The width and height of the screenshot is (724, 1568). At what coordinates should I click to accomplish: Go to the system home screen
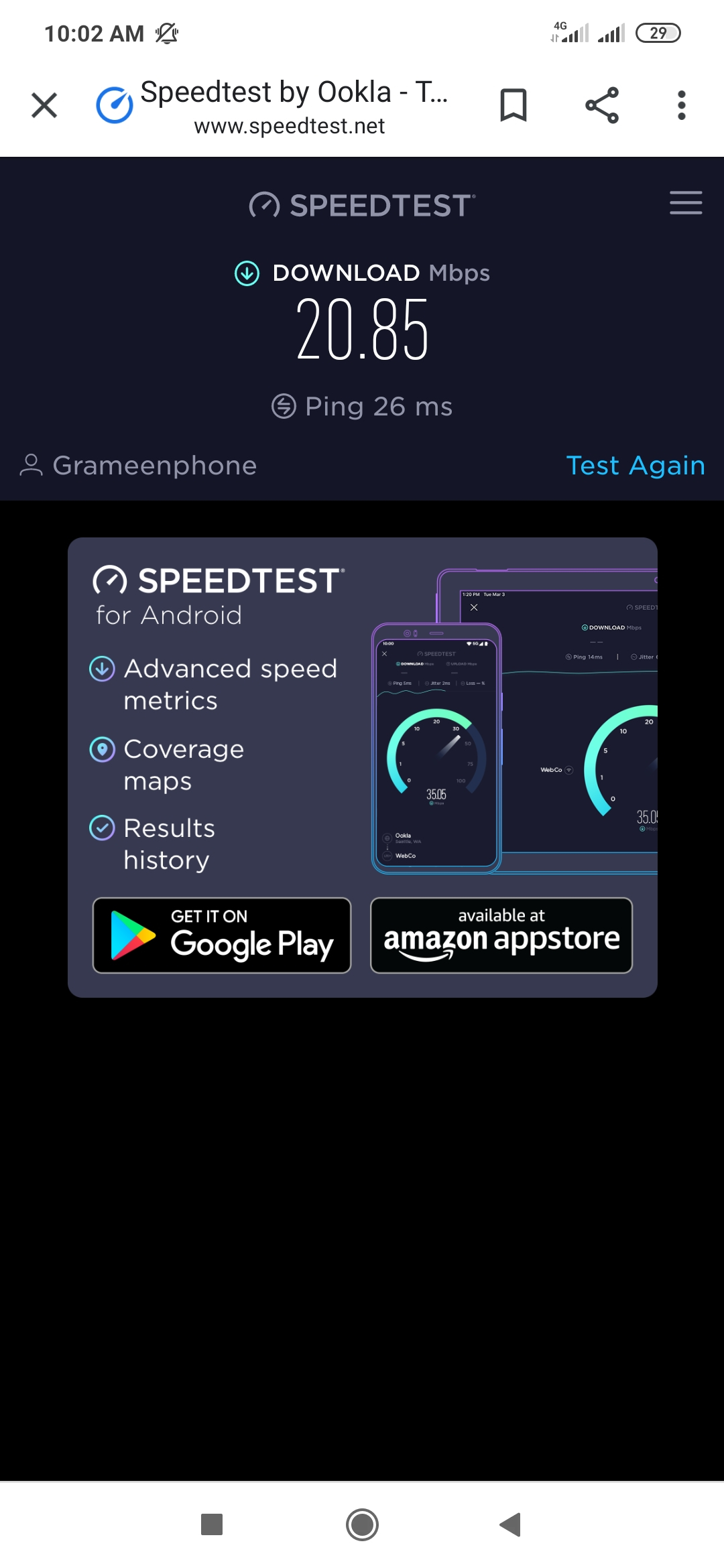click(x=362, y=1524)
